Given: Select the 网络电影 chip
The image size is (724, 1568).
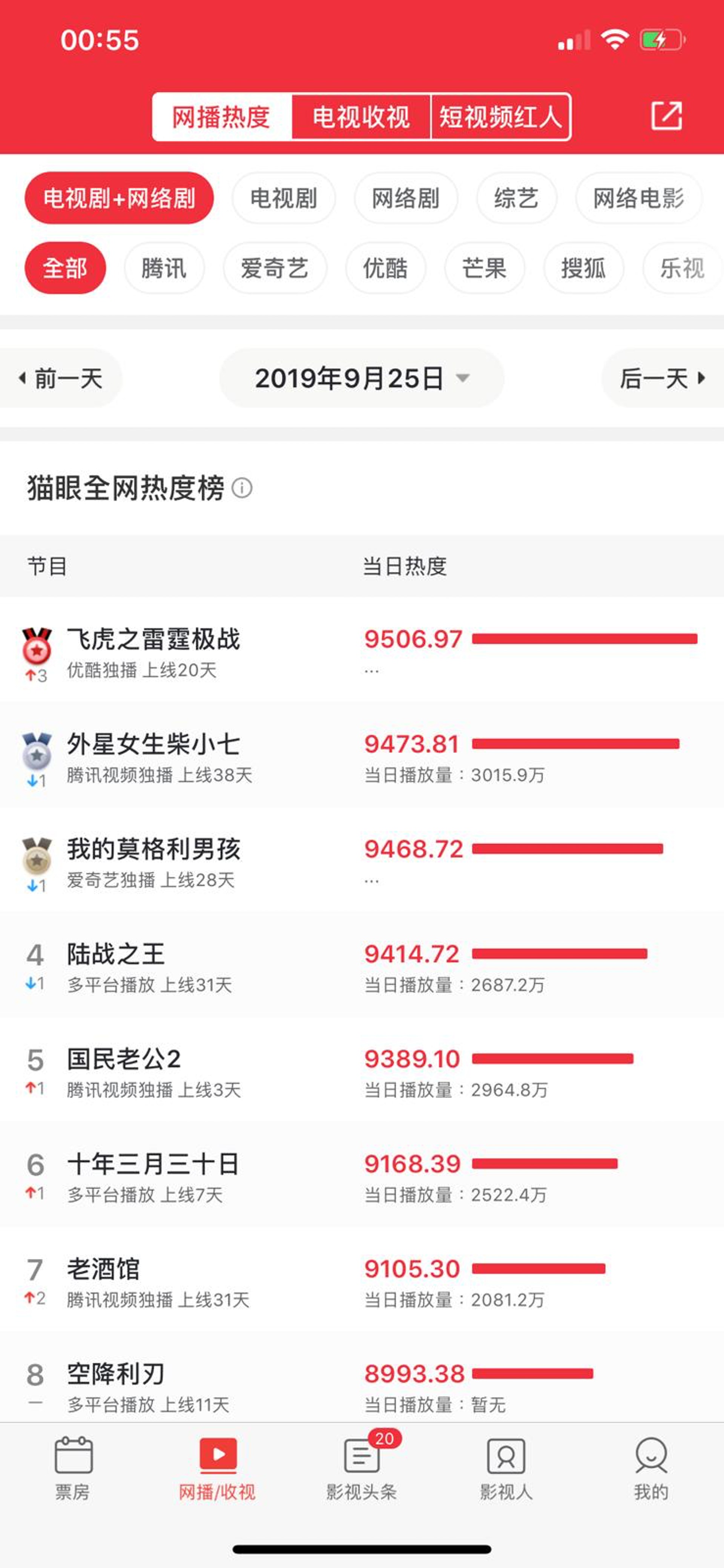Looking at the screenshot, I should point(638,198).
